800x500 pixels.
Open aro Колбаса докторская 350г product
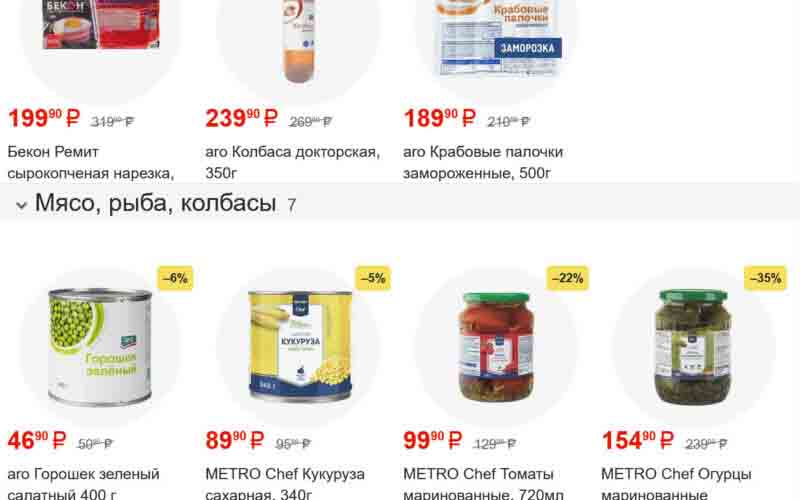[292, 162]
